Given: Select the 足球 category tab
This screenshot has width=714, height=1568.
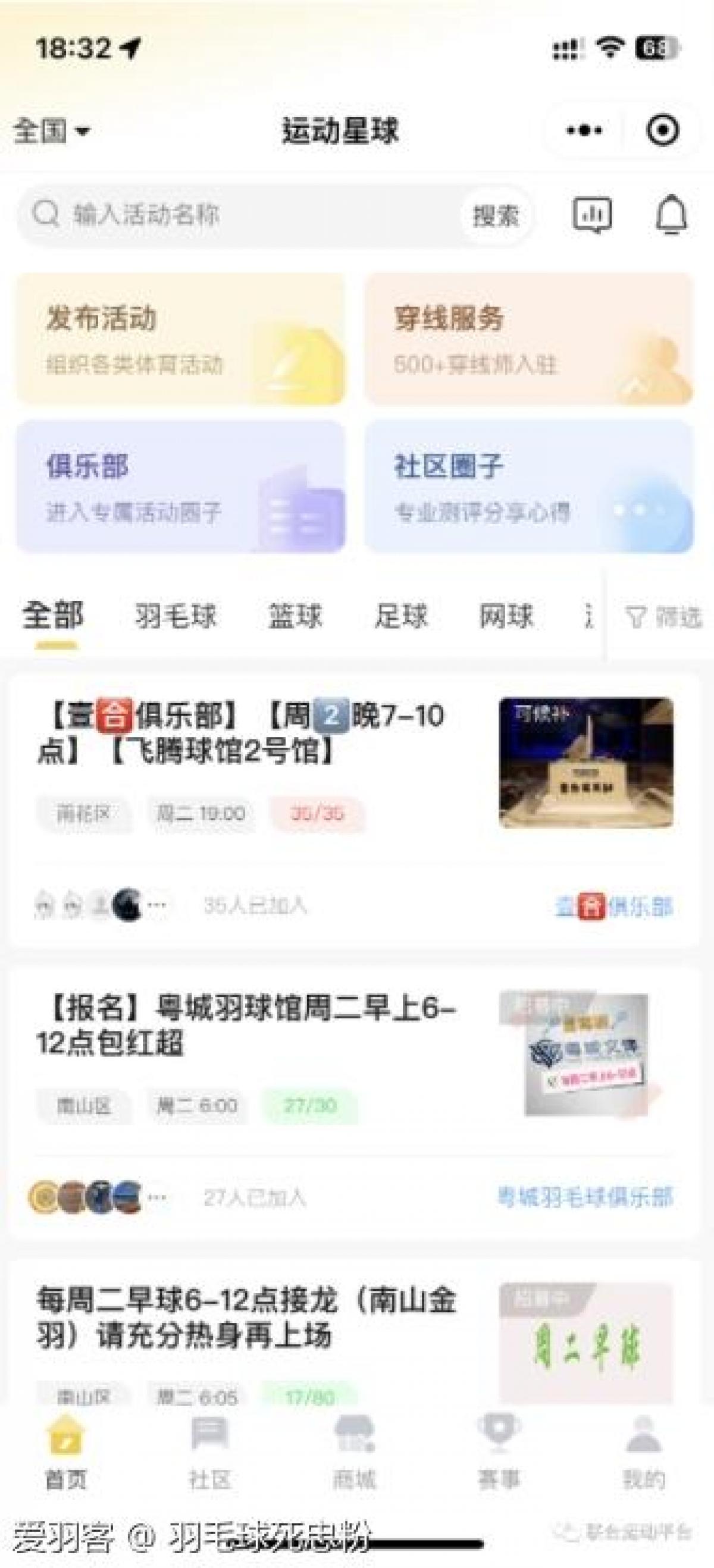Looking at the screenshot, I should pos(400,616).
